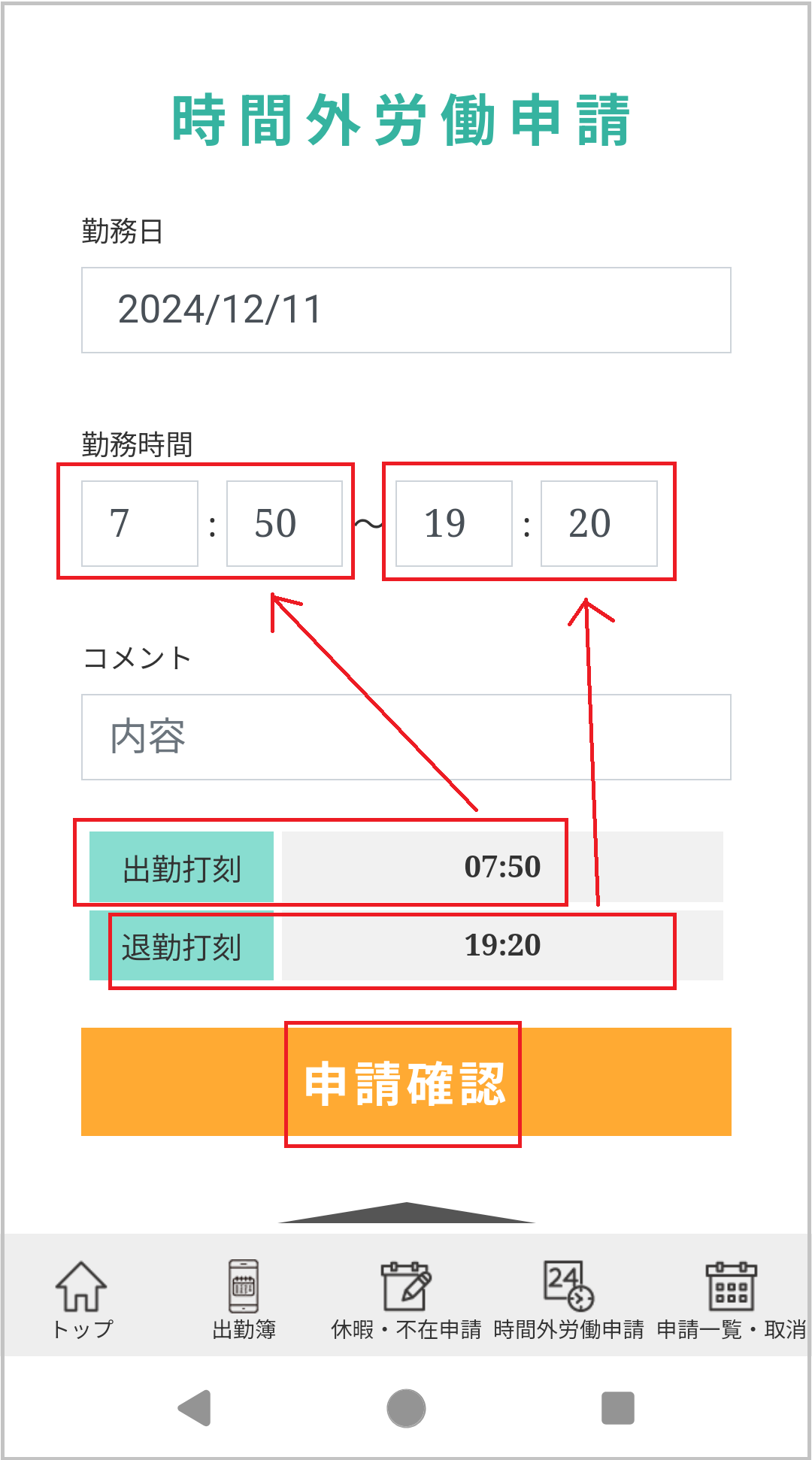Edit the start hour field showing 7
The height and width of the screenshot is (1460, 812).
click(x=140, y=523)
